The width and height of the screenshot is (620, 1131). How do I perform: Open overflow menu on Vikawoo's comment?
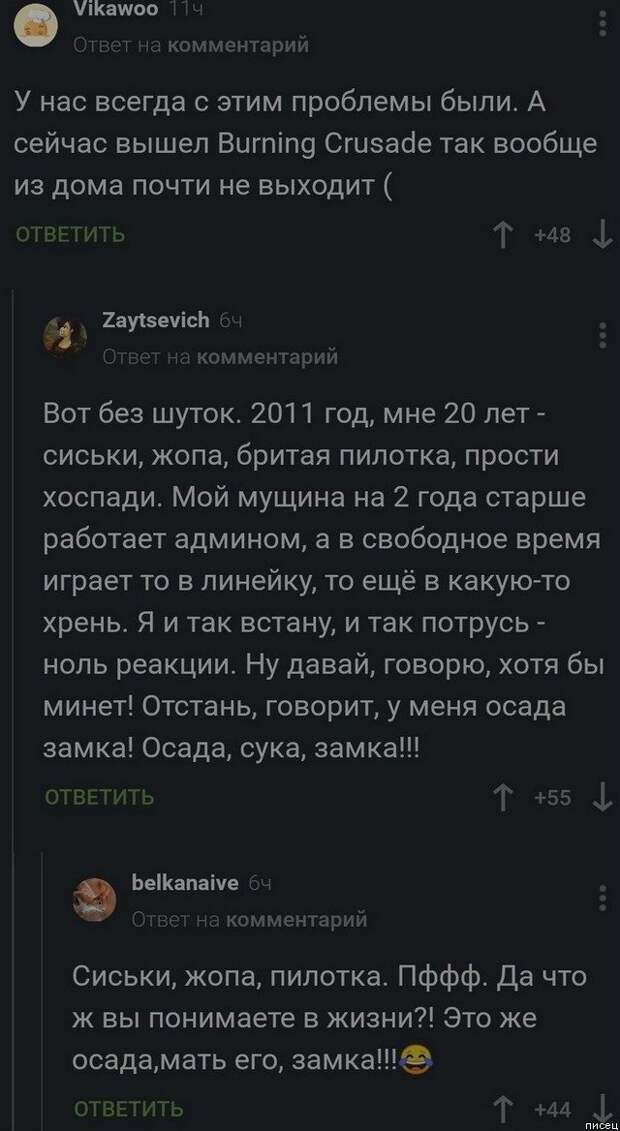click(601, 21)
